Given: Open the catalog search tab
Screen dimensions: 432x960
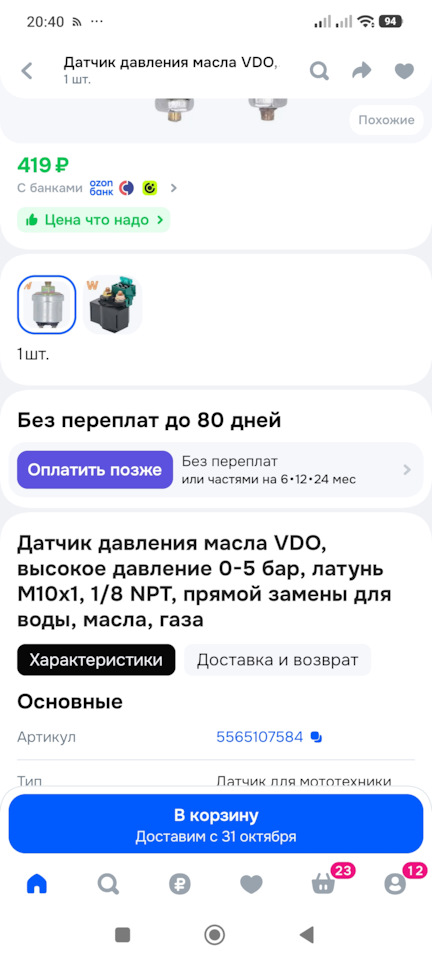Looking at the screenshot, I should click(x=108, y=884).
